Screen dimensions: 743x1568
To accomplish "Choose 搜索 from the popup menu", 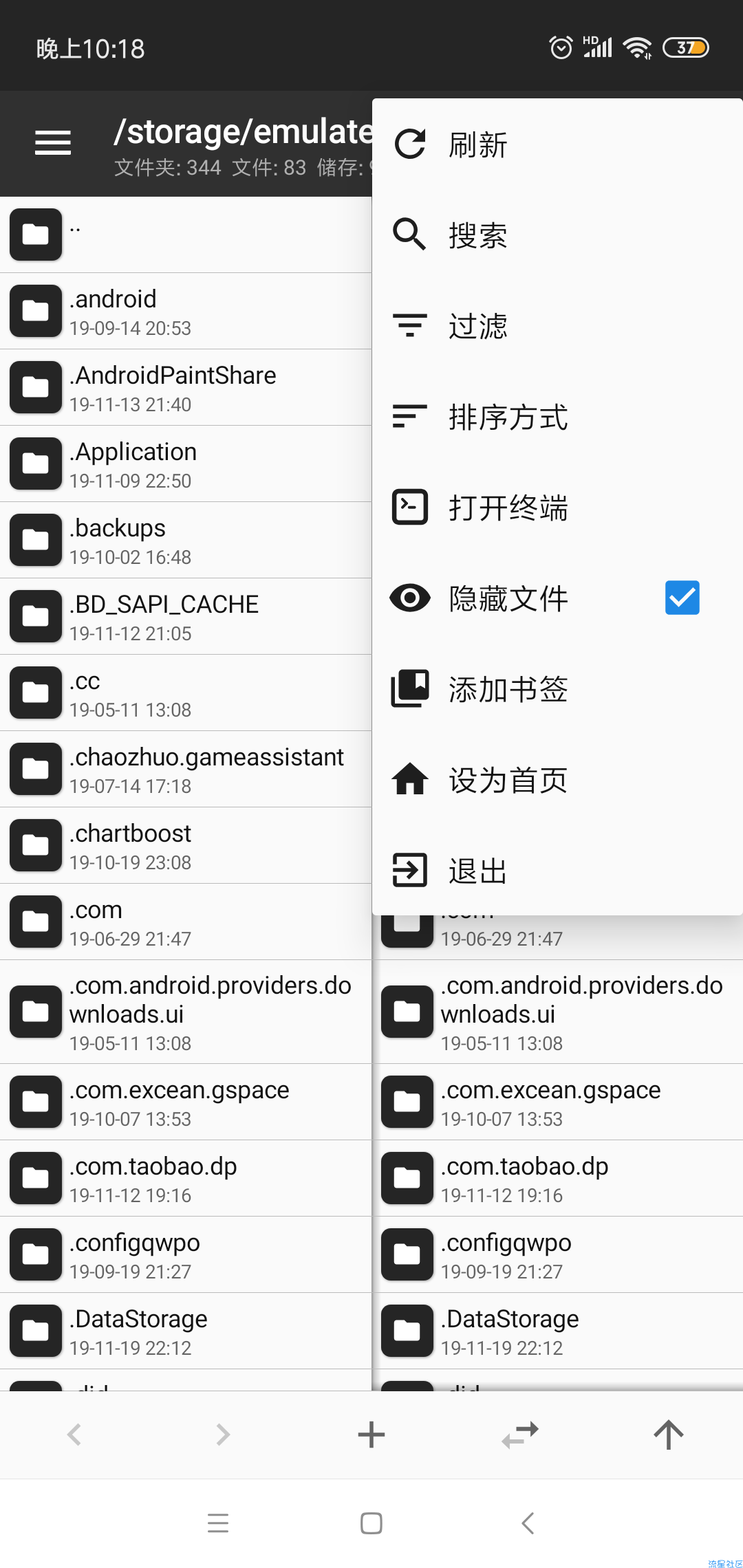I will [x=557, y=235].
